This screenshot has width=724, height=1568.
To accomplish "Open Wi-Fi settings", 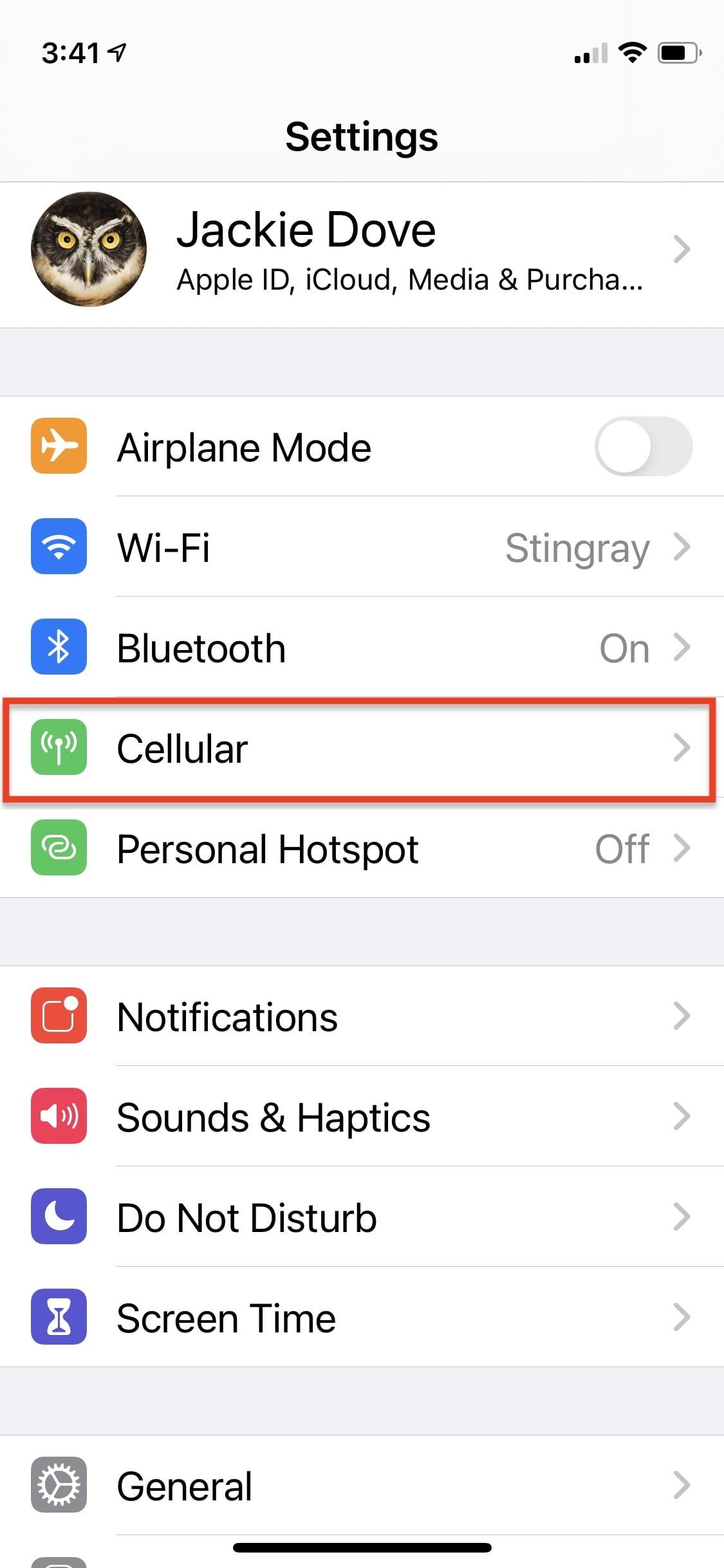I will [x=360, y=548].
